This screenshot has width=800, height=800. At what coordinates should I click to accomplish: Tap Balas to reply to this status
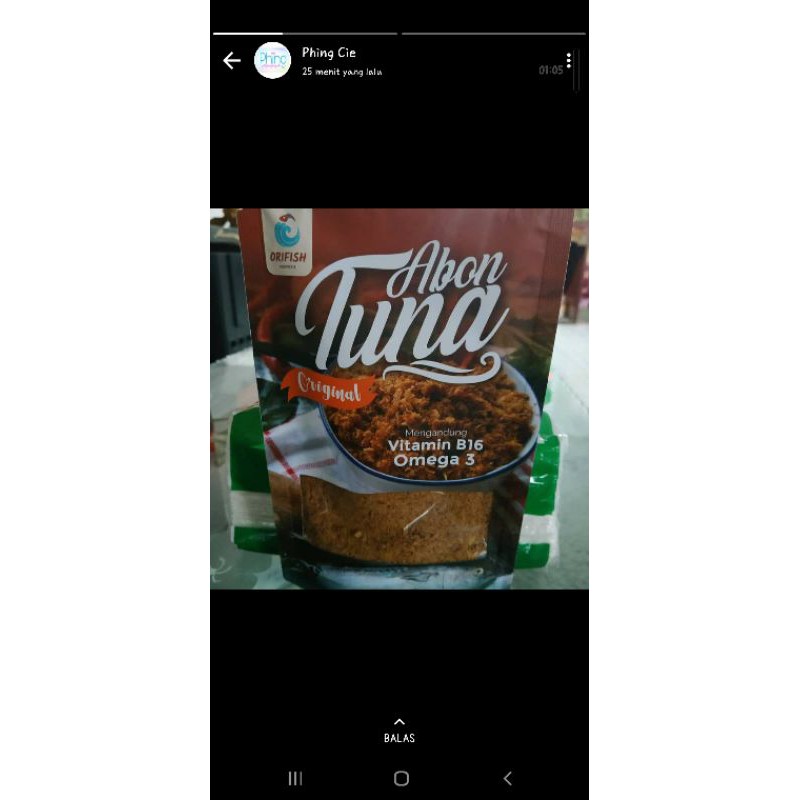399,730
